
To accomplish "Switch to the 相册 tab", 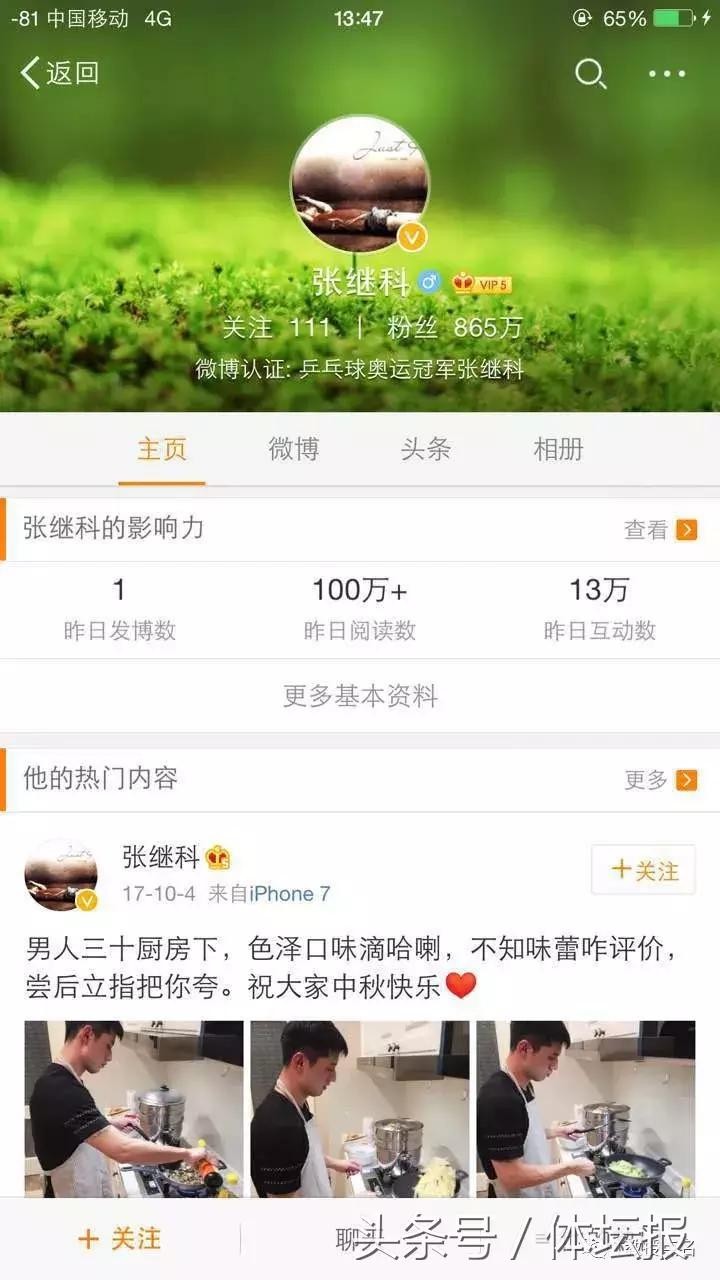I will pyautogui.click(x=558, y=449).
